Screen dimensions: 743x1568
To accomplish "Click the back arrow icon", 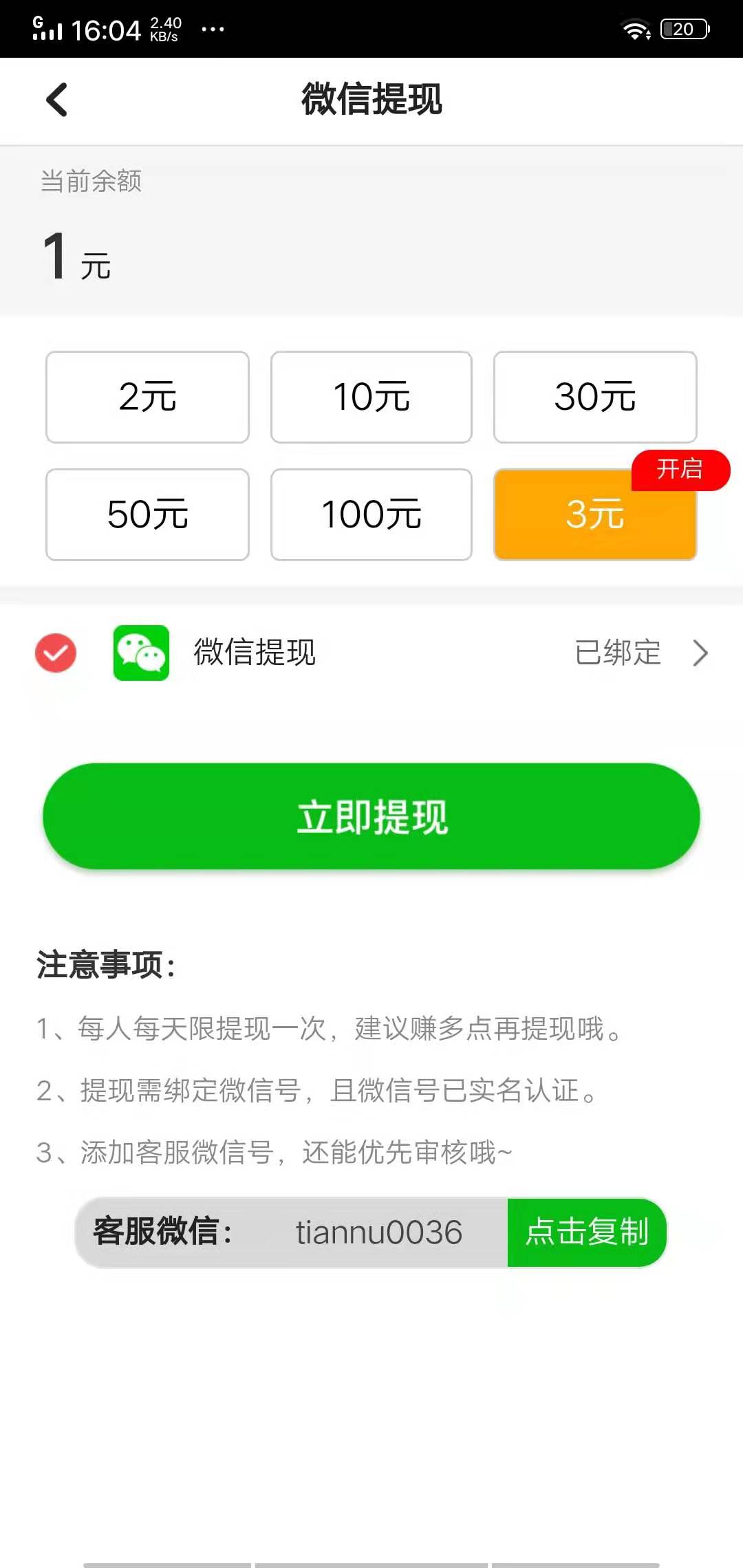I will [56, 100].
